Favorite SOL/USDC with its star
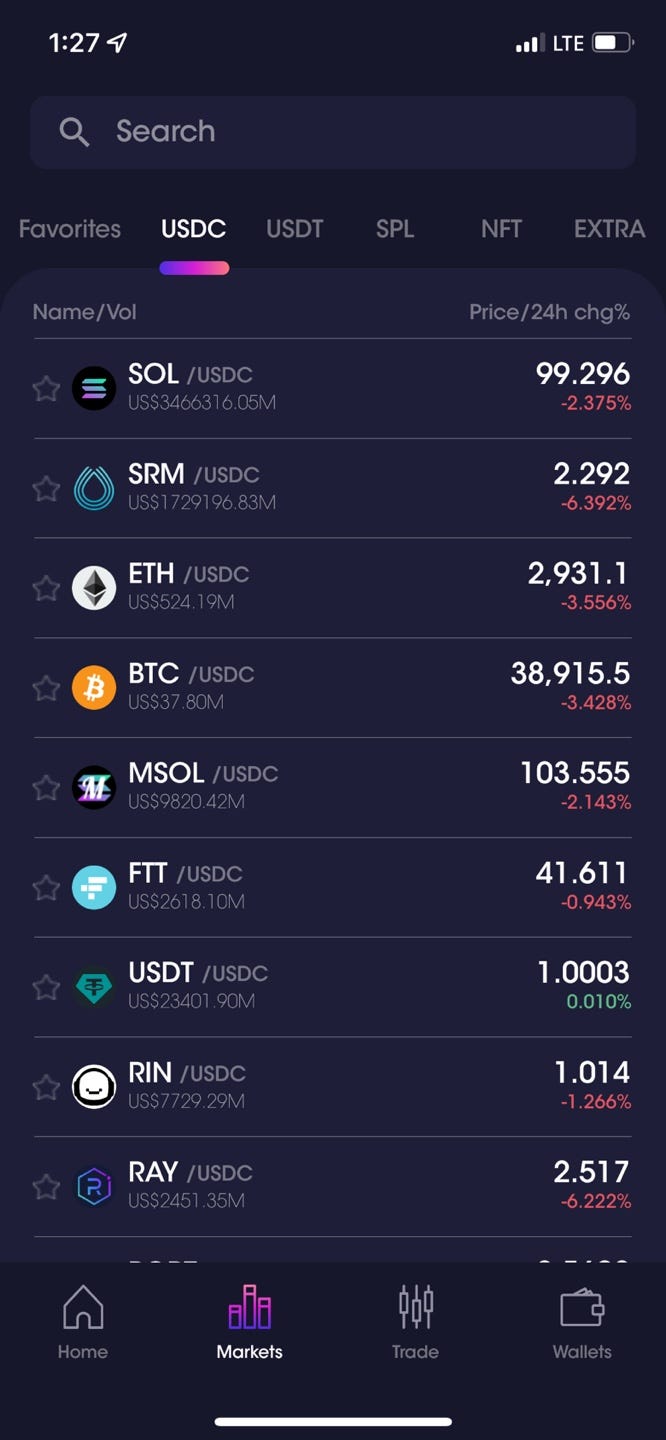 [46, 388]
